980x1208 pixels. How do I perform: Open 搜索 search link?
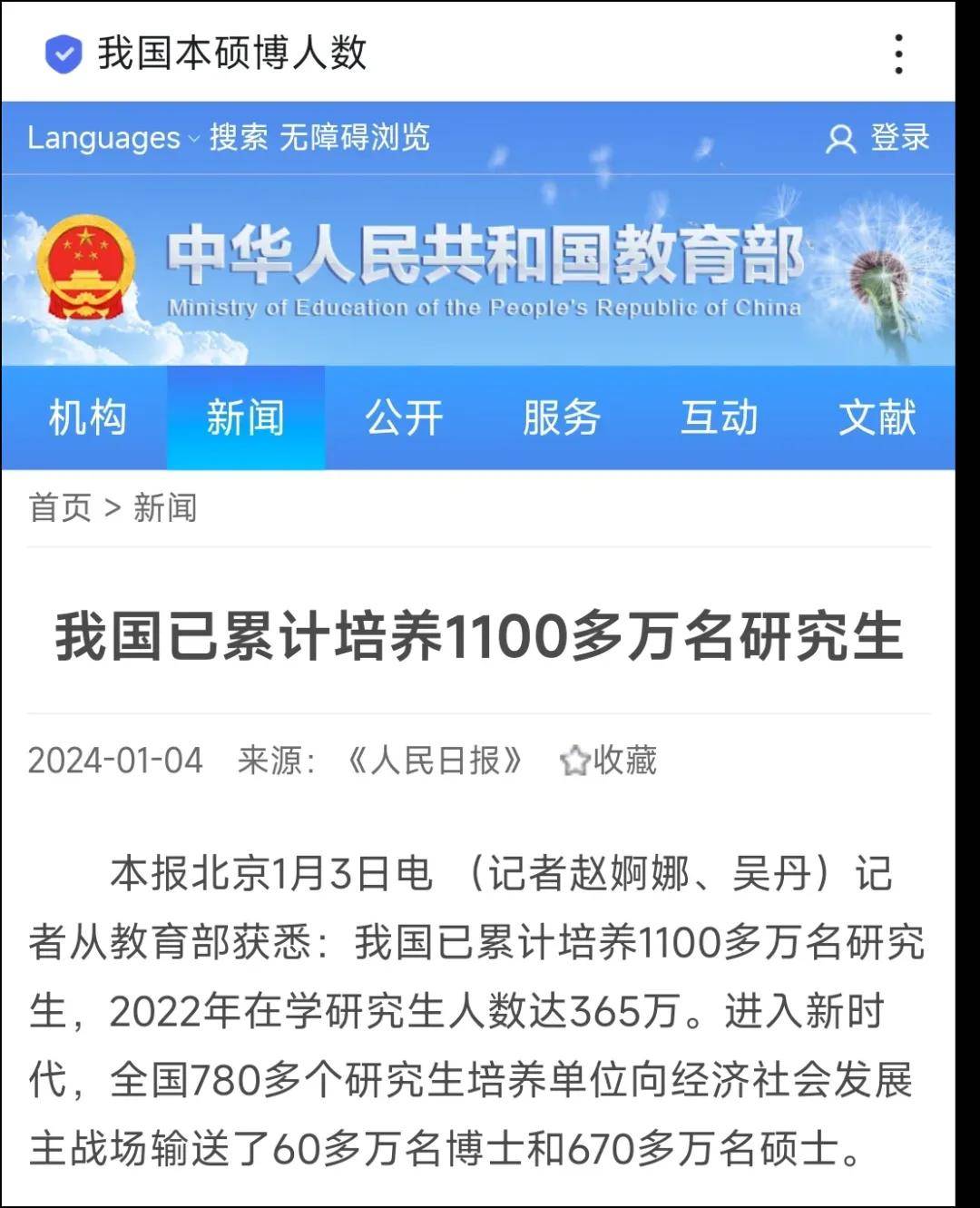pyautogui.click(x=239, y=138)
